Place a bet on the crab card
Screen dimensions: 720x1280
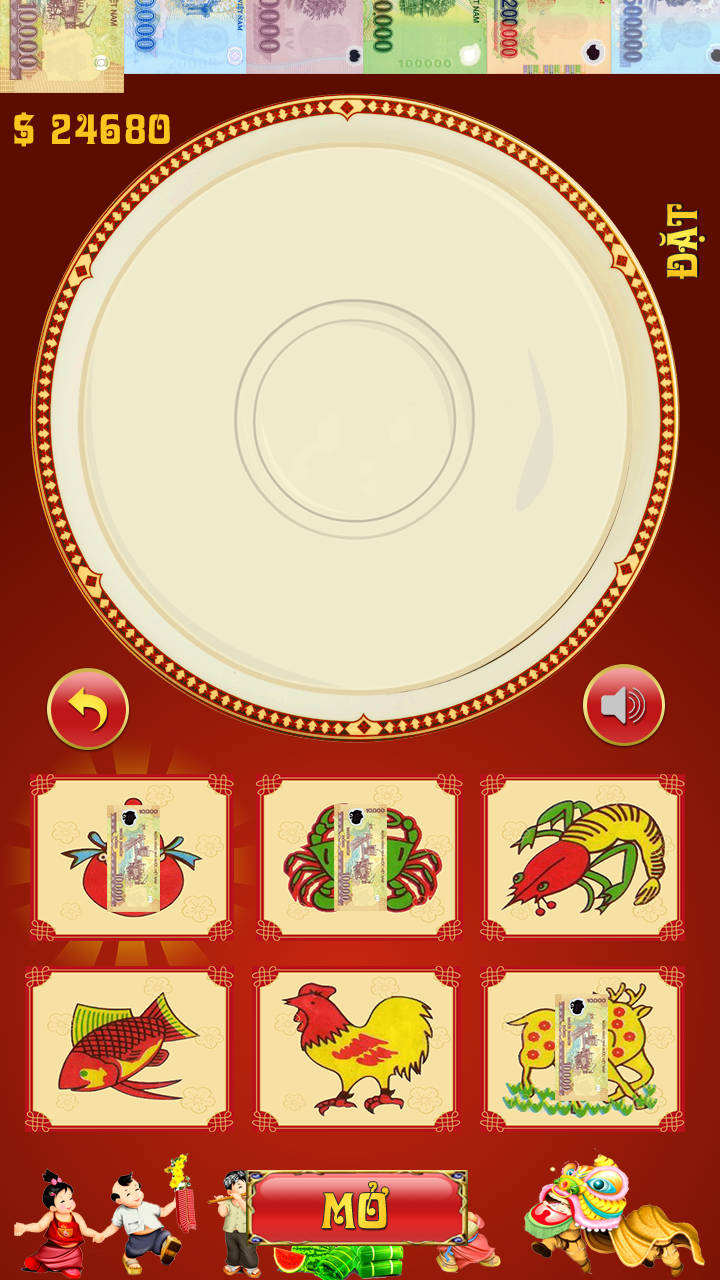pos(360,858)
